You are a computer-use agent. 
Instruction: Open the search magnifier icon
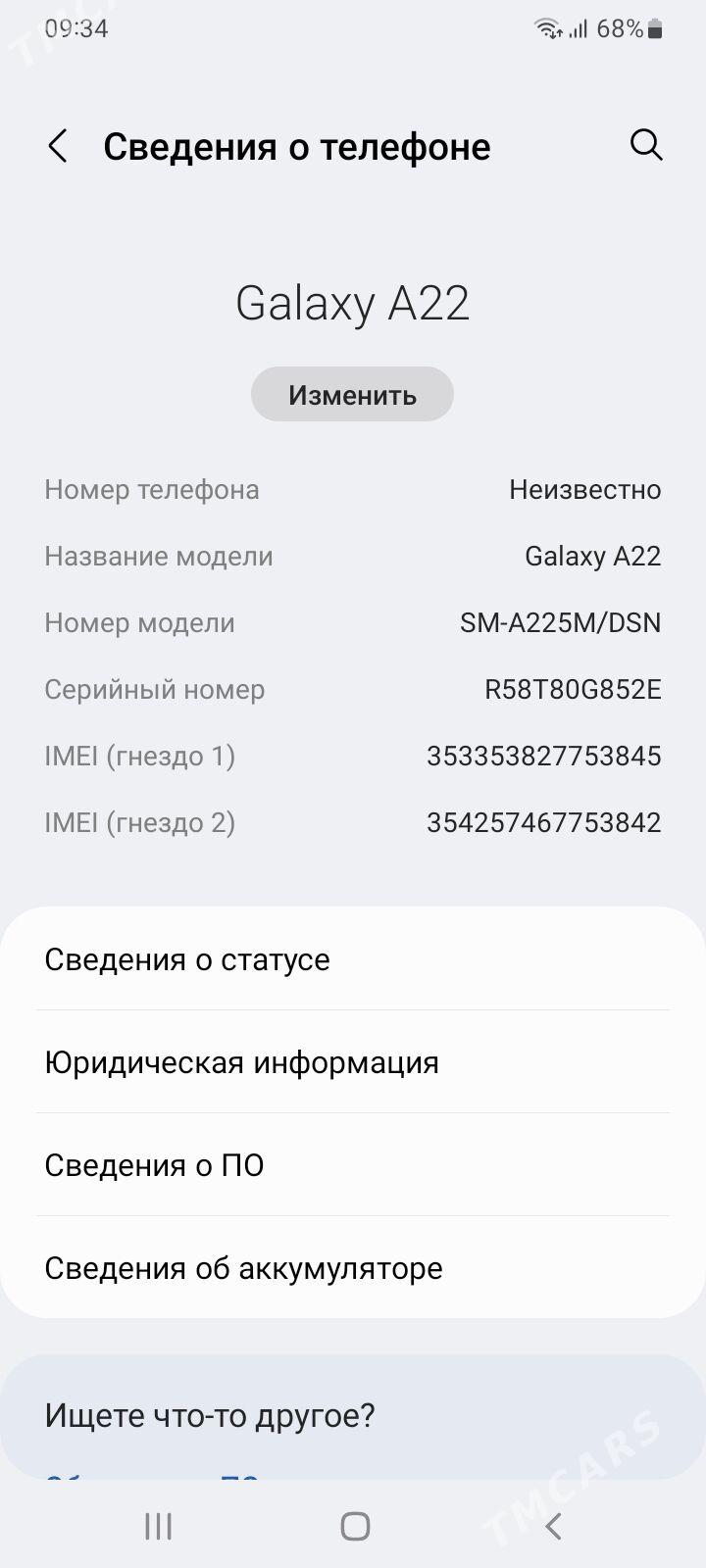(x=646, y=145)
